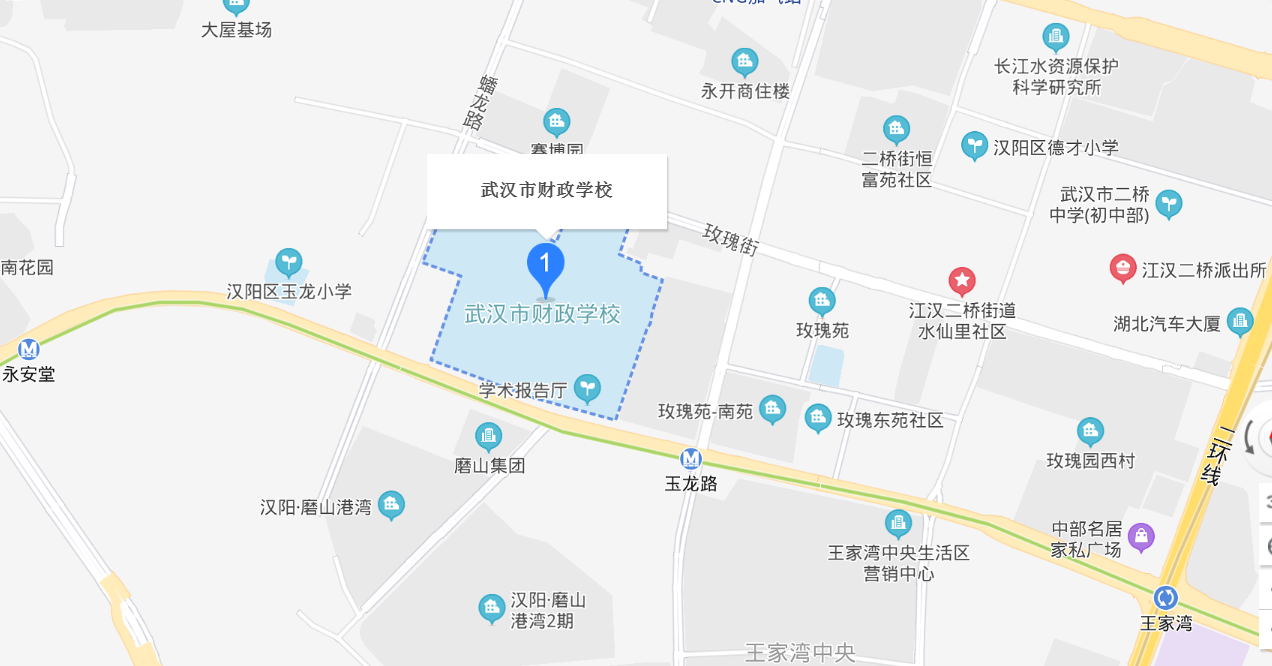Tap the 学术报告厅 marker
The image size is (1272, 666).
[588, 386]
